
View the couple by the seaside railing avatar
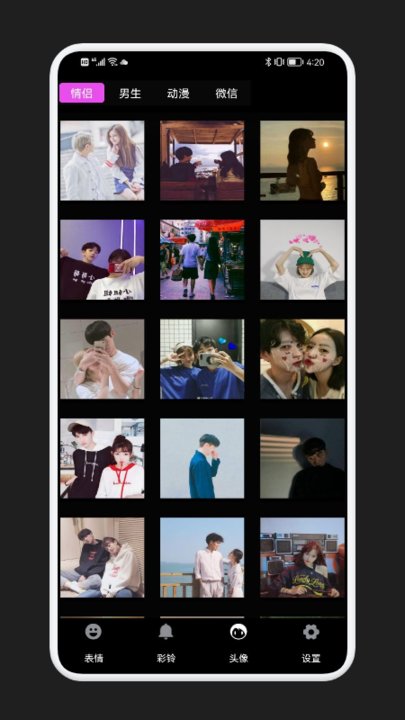[x=202, y=557]
